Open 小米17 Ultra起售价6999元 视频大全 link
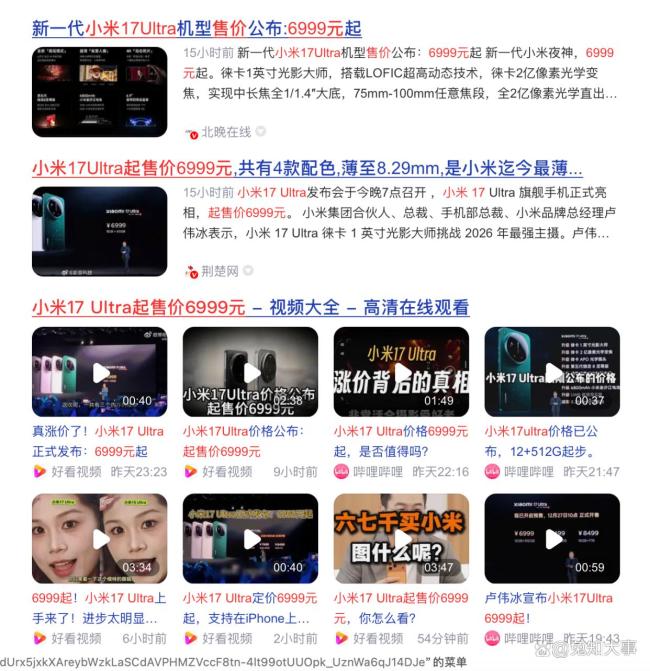The width and height of the screenshot is (650, 671). (x=250, y=306)
